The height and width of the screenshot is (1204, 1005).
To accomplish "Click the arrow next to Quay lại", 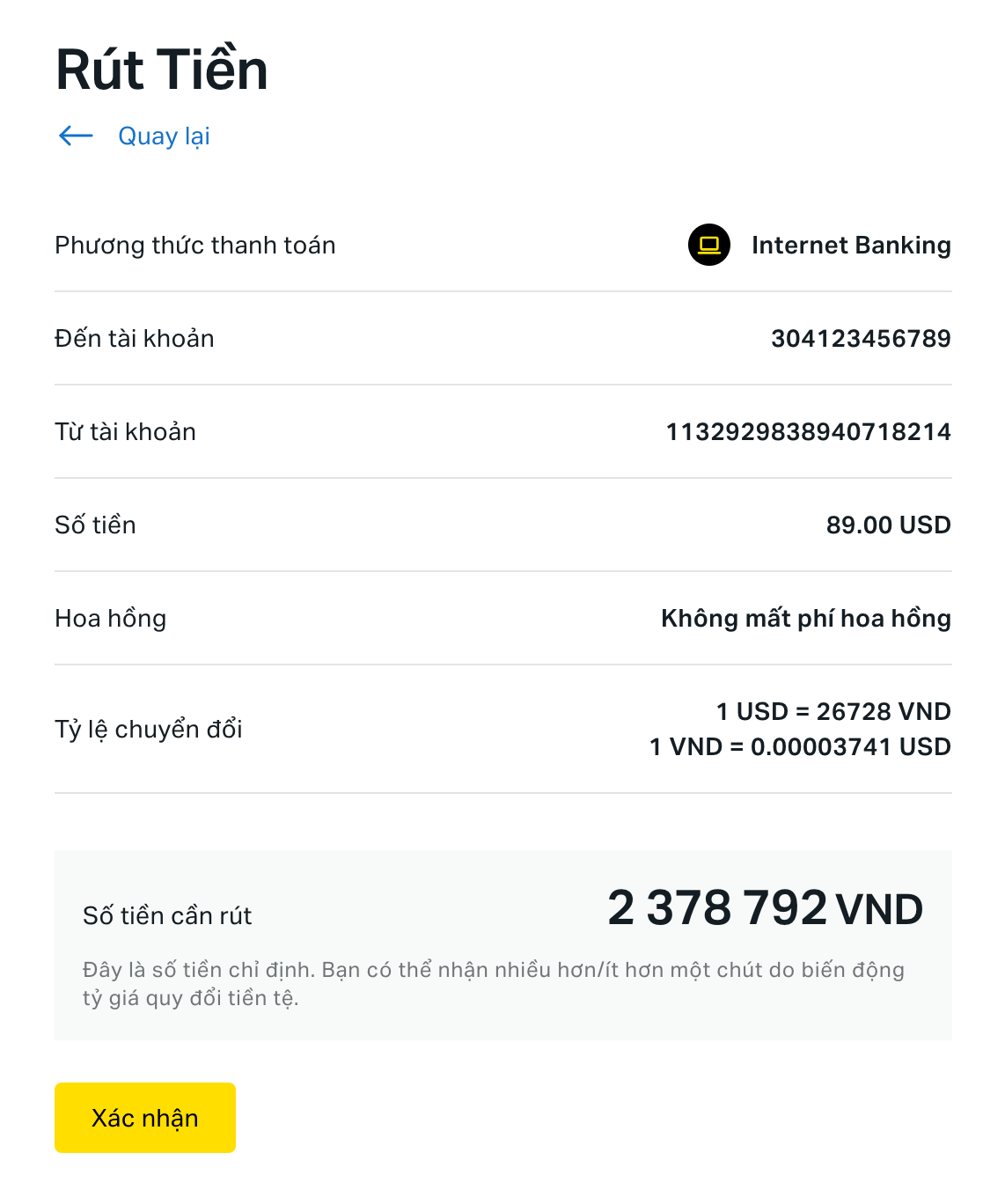I will tap(76, 136).
